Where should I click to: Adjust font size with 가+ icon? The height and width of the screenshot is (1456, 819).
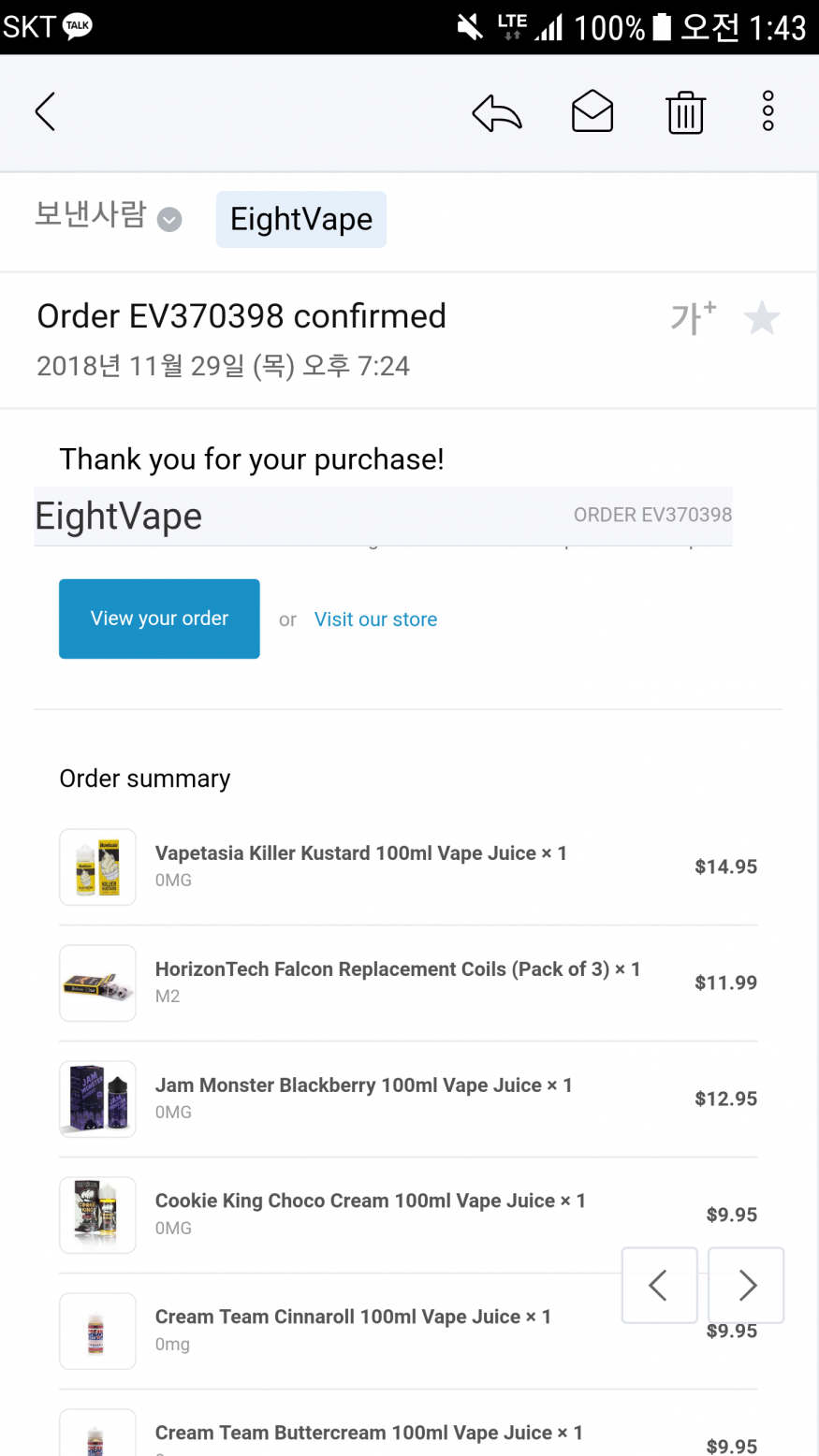[693, 318]
